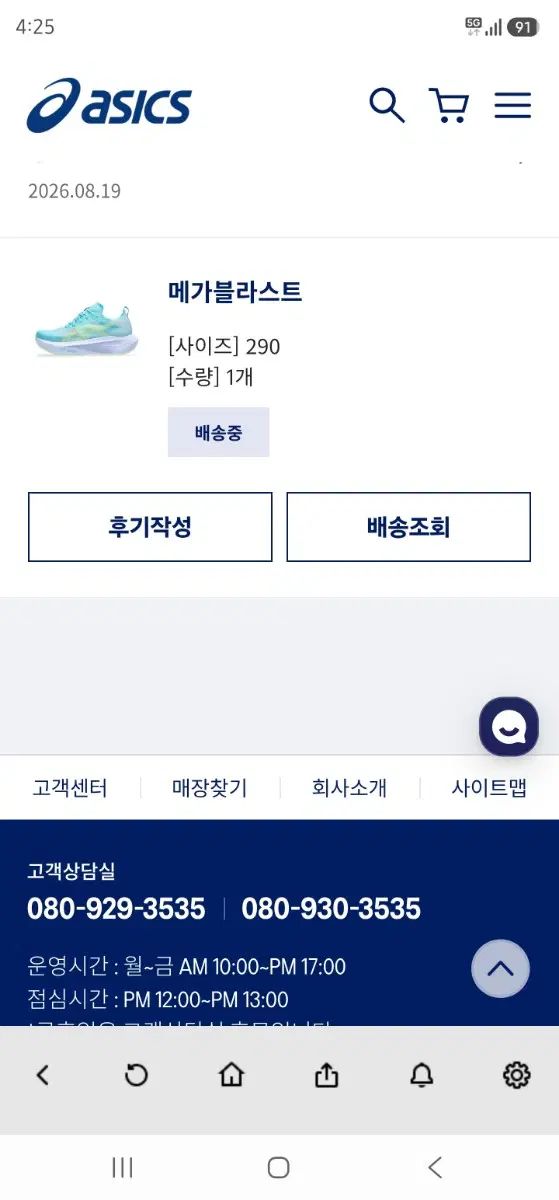Open 사이트맵 sitemap link

pyautogui.click(x=489, y=788)
